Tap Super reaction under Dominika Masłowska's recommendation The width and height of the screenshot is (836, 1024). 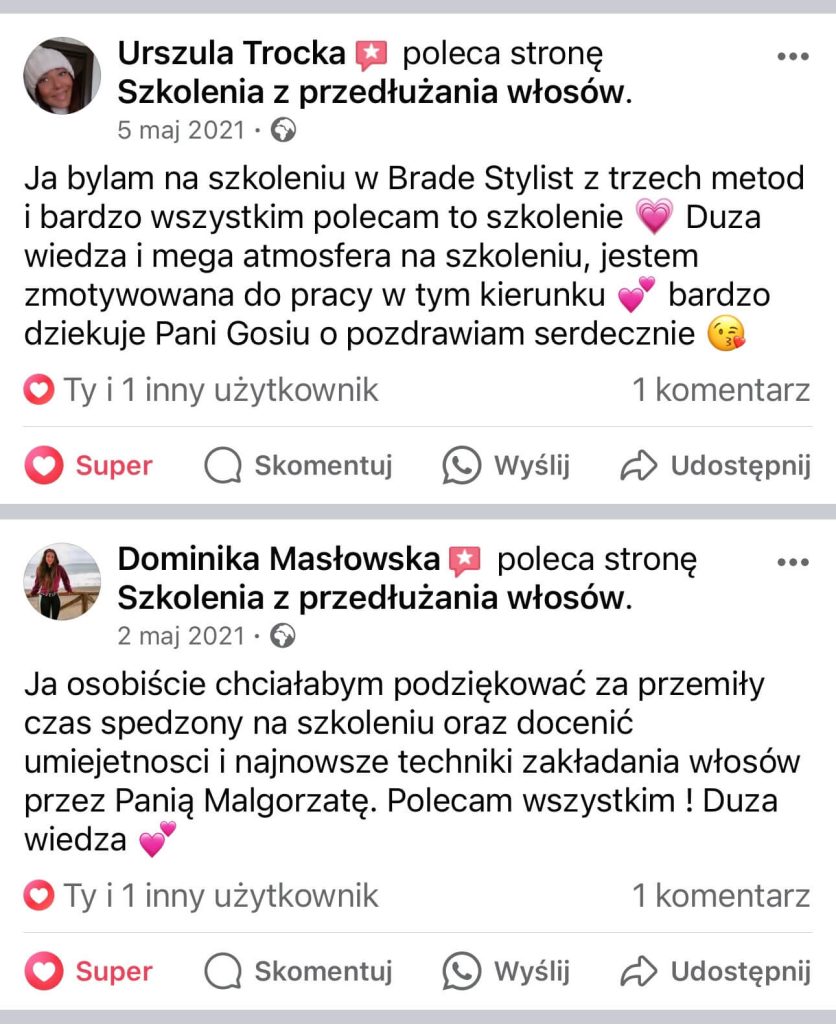click(89, 971)
